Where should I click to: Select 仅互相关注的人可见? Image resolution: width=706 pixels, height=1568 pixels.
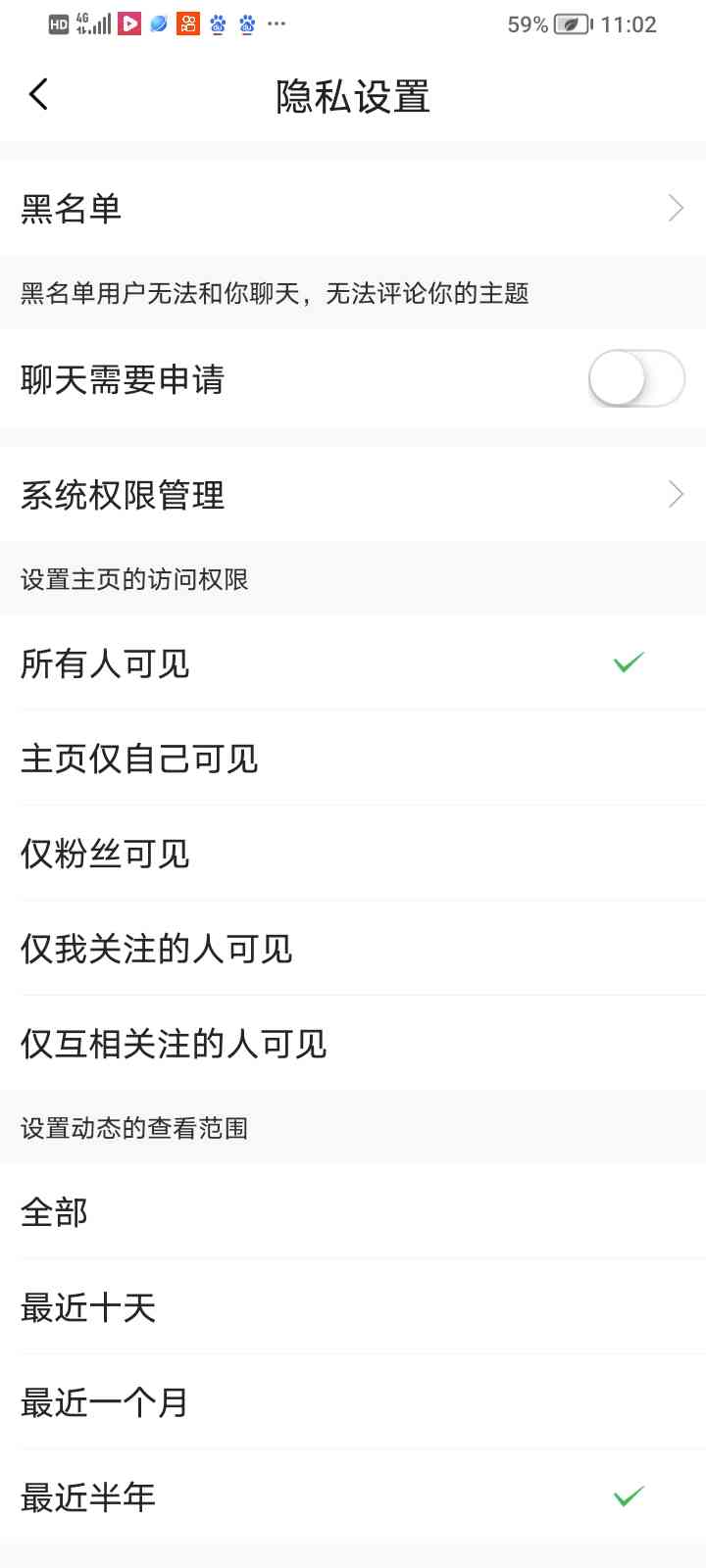[353, 1044]
